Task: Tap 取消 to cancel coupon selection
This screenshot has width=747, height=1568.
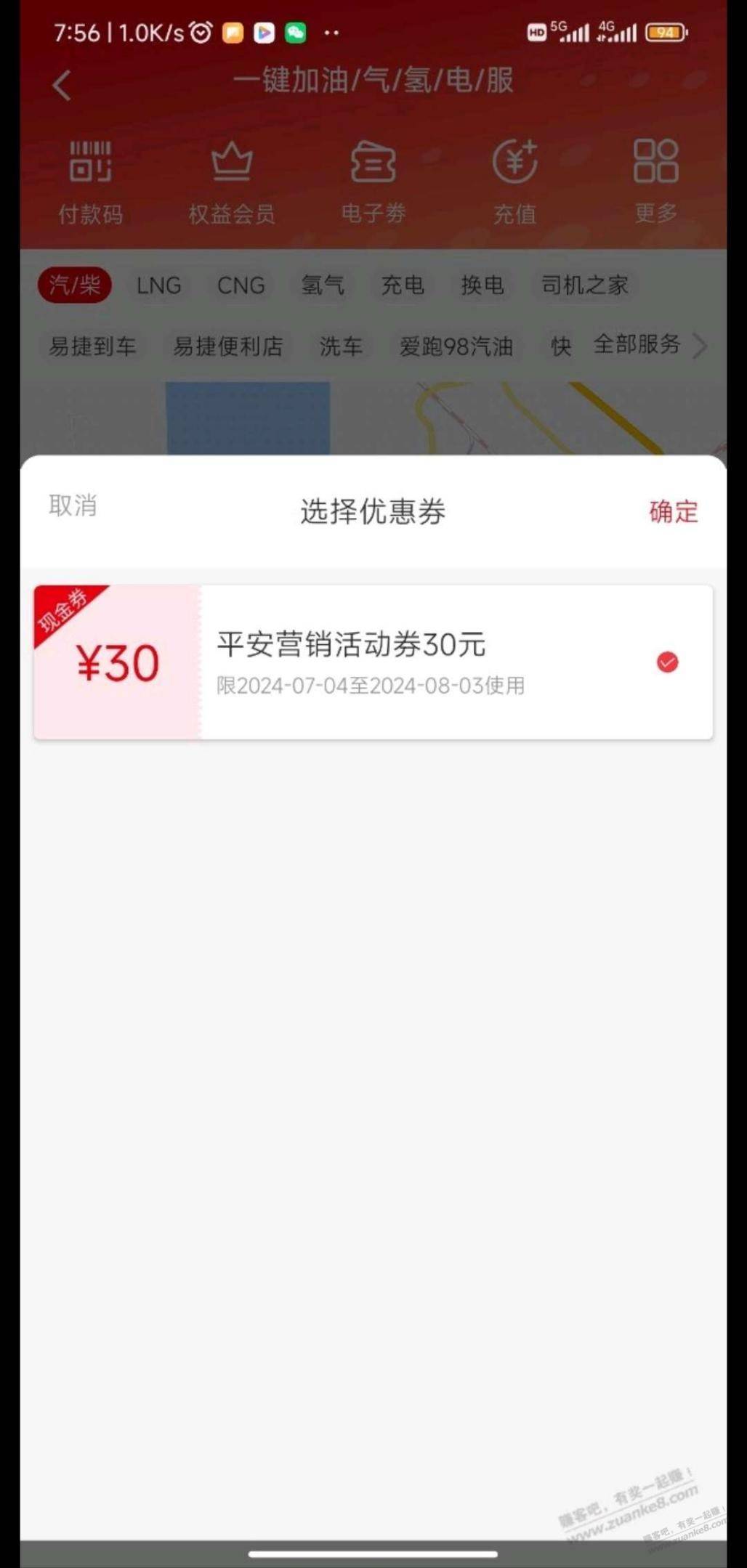Action: click(73, 505)
